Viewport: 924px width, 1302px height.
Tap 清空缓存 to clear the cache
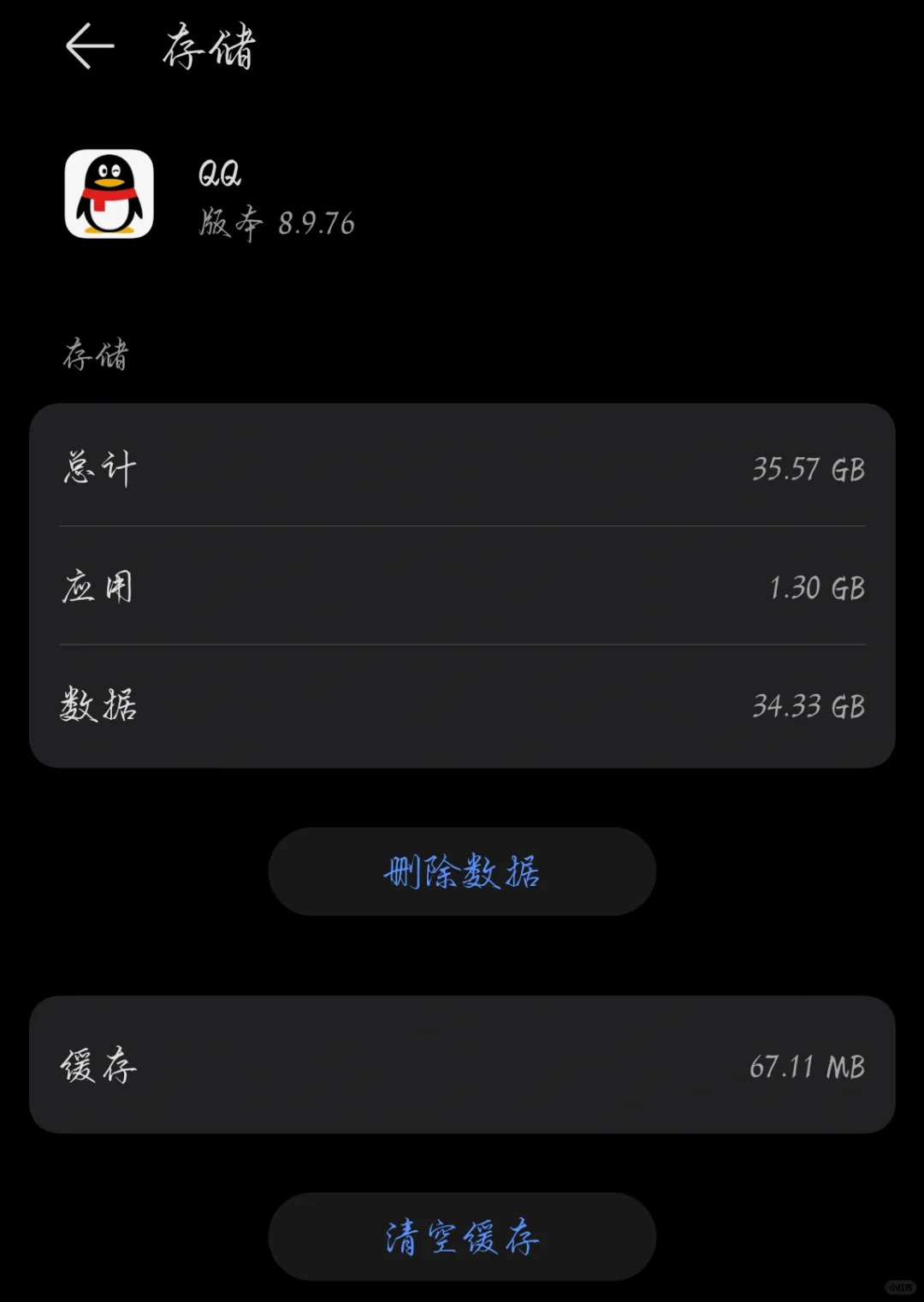click(462, 1236)
